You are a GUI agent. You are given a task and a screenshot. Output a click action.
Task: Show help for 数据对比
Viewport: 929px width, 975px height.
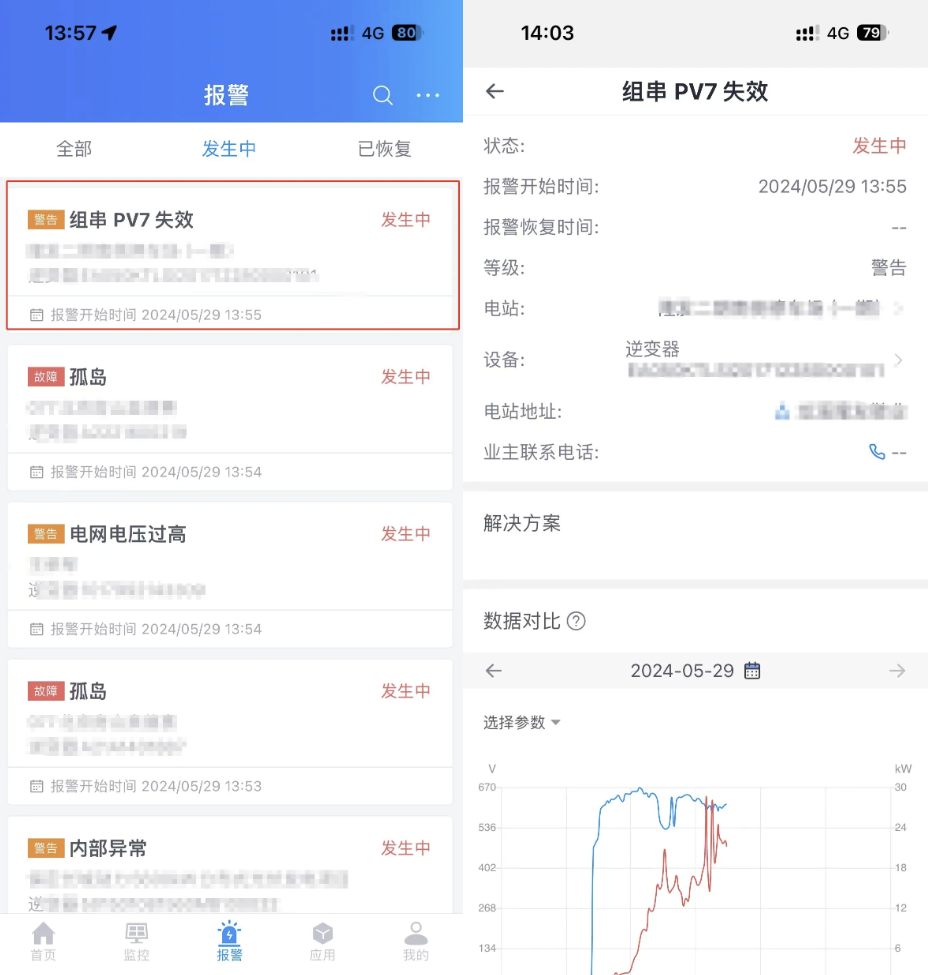pyautogui.click(x=576, y=621)
